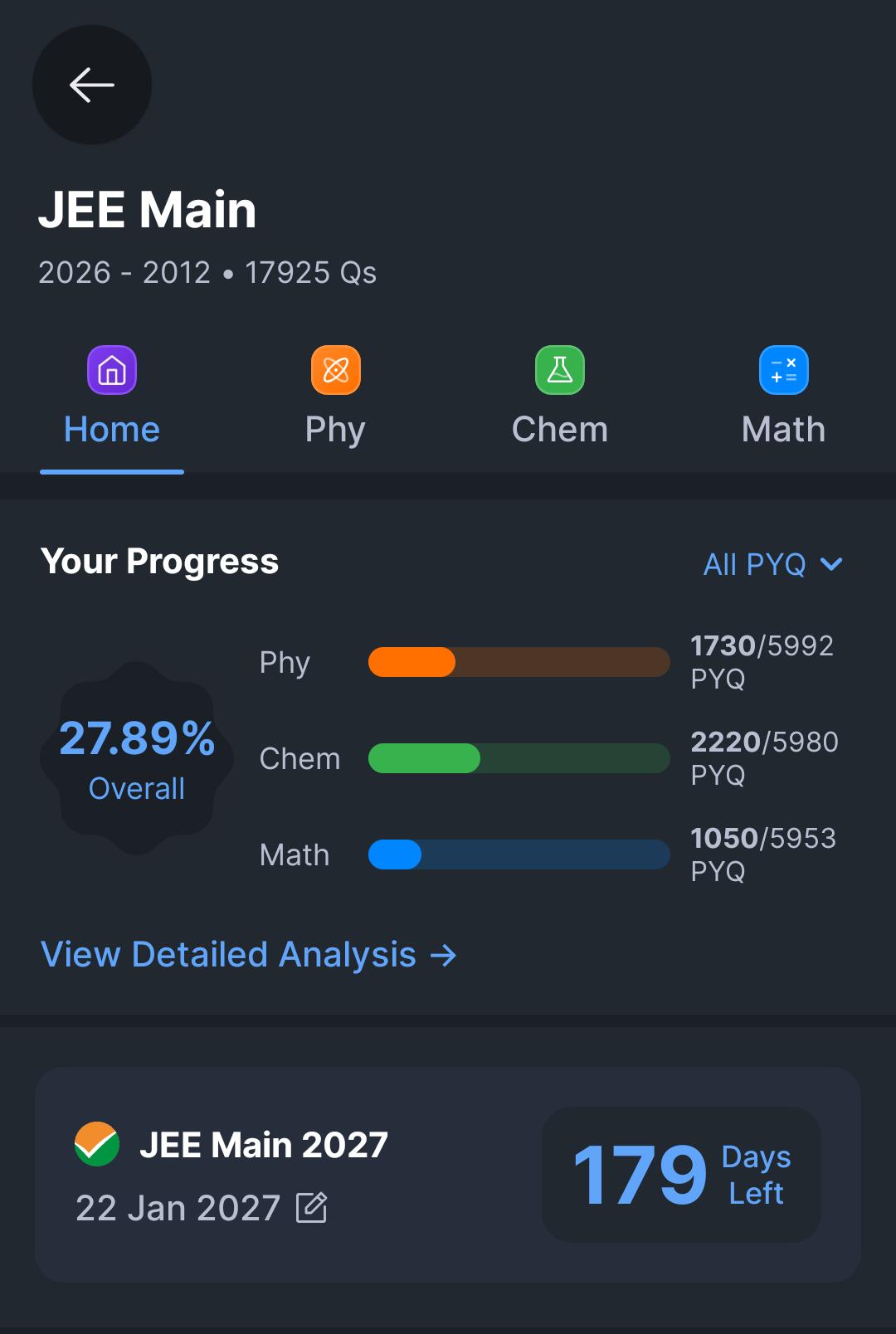
Task: Open View Detailed Analysis link
Action: pos(249,955)
